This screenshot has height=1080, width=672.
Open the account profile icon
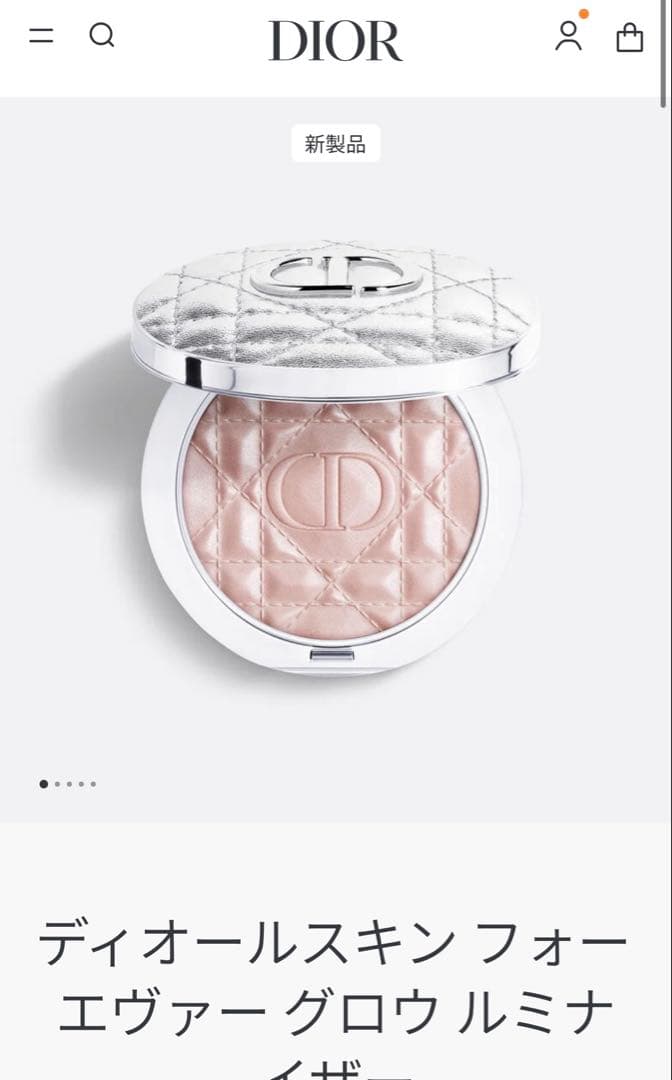pos(569,37)
